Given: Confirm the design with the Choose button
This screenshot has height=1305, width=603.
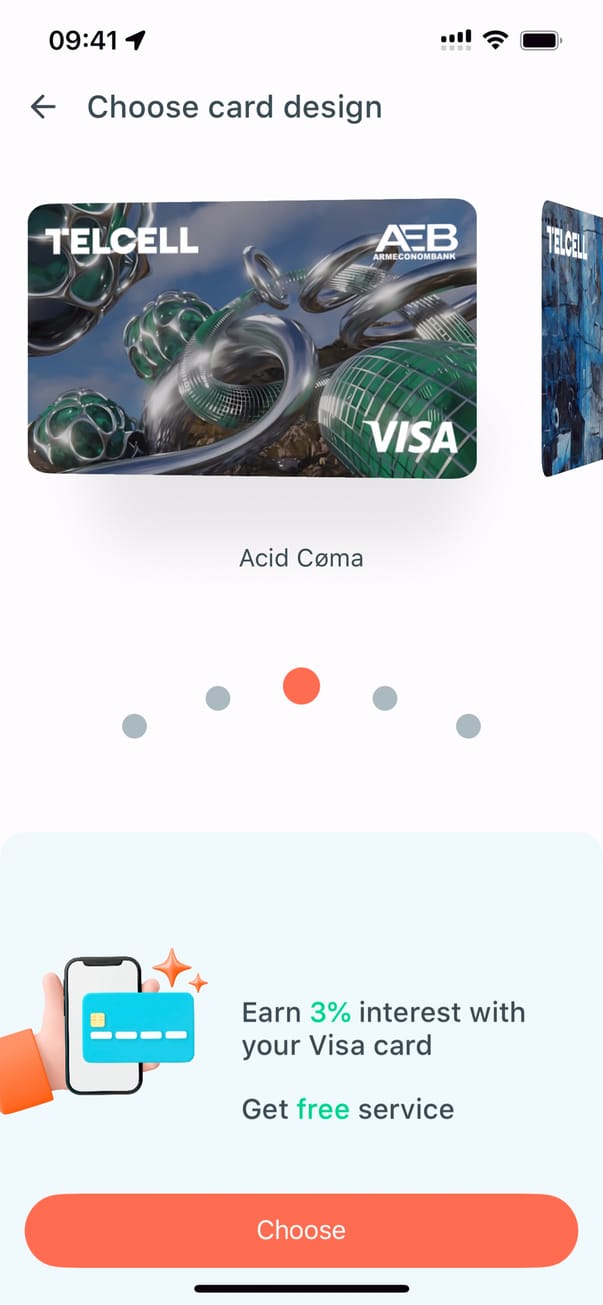Looking at the screenshot, I should coord(301,1230).
